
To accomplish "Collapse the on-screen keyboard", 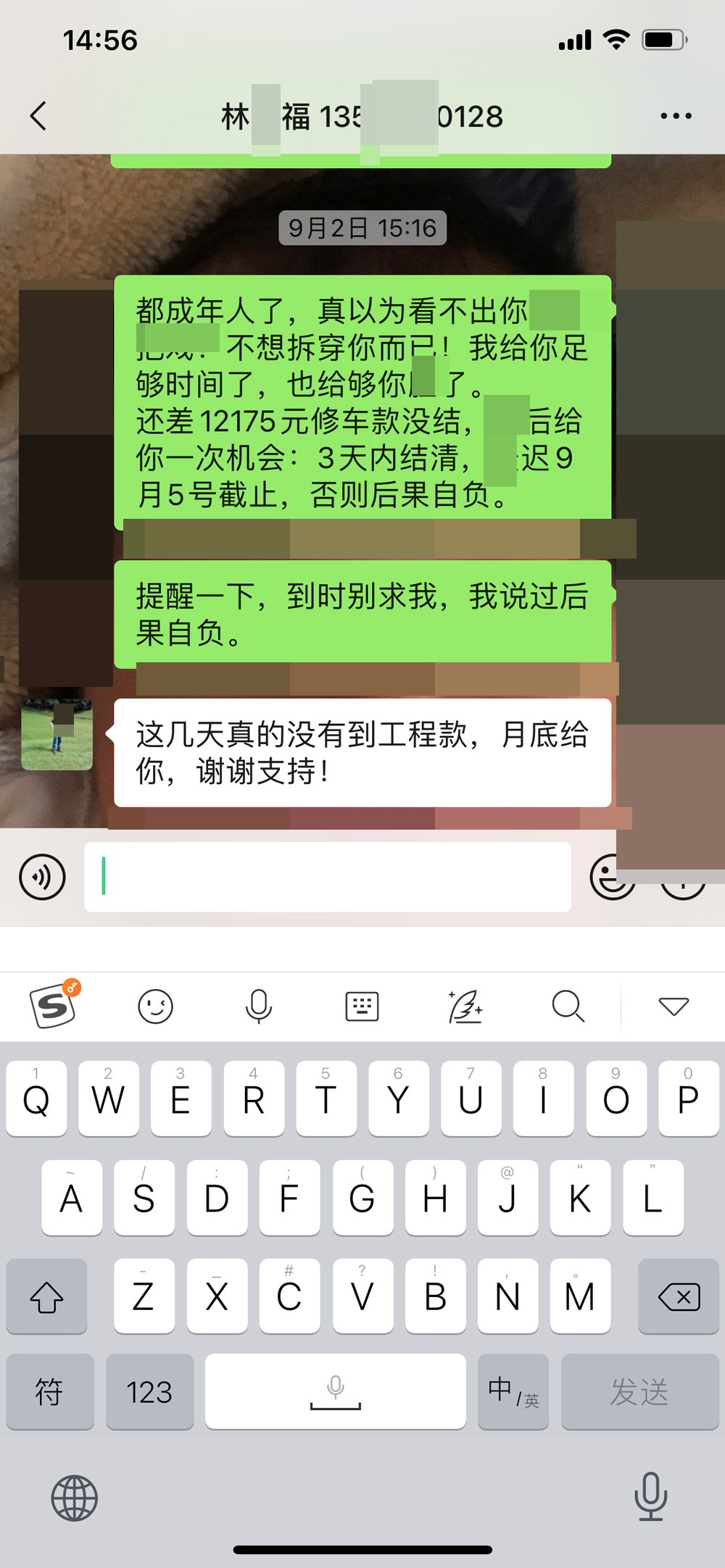I will click(x=673, y=1006).
